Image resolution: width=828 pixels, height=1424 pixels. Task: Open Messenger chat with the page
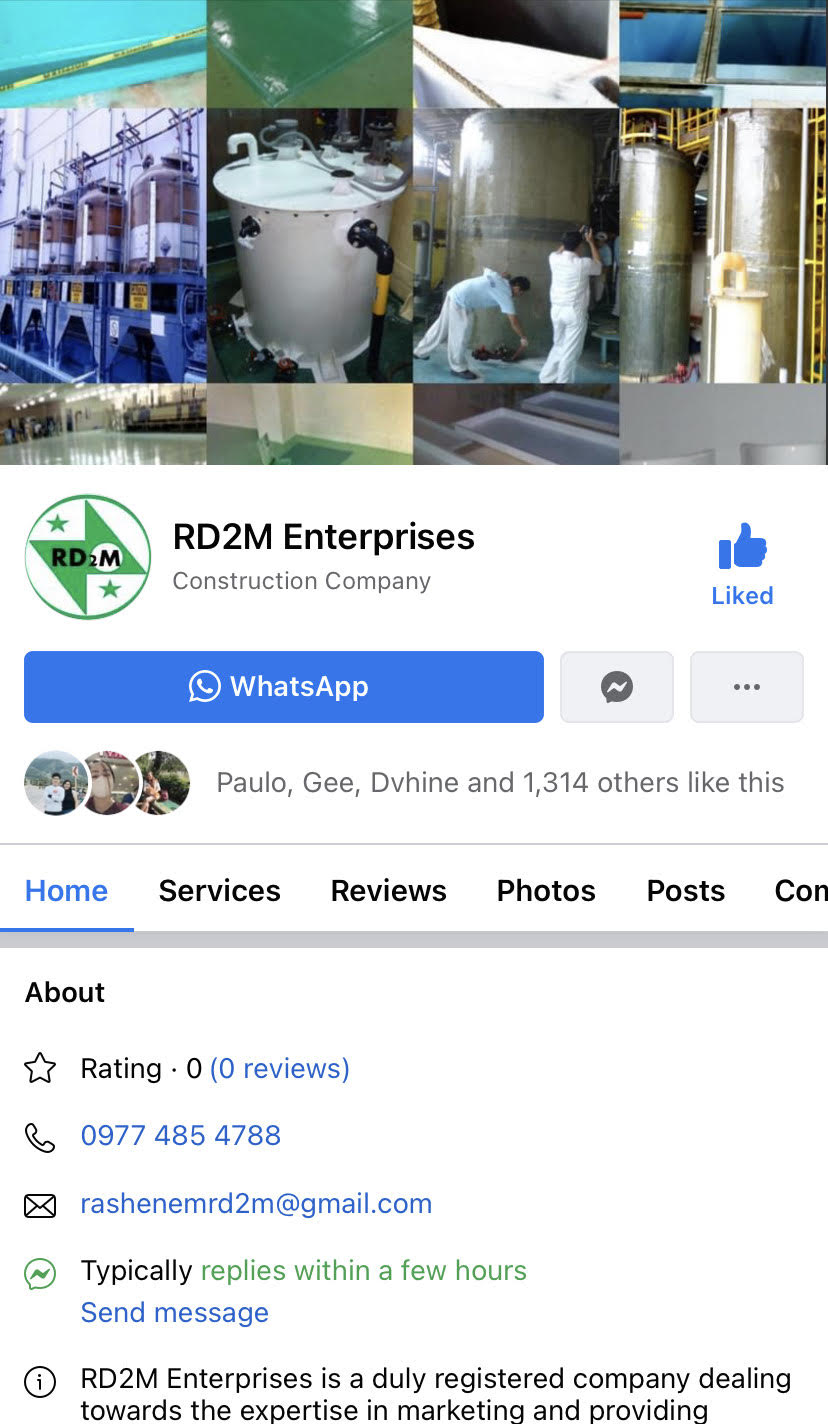616,687
